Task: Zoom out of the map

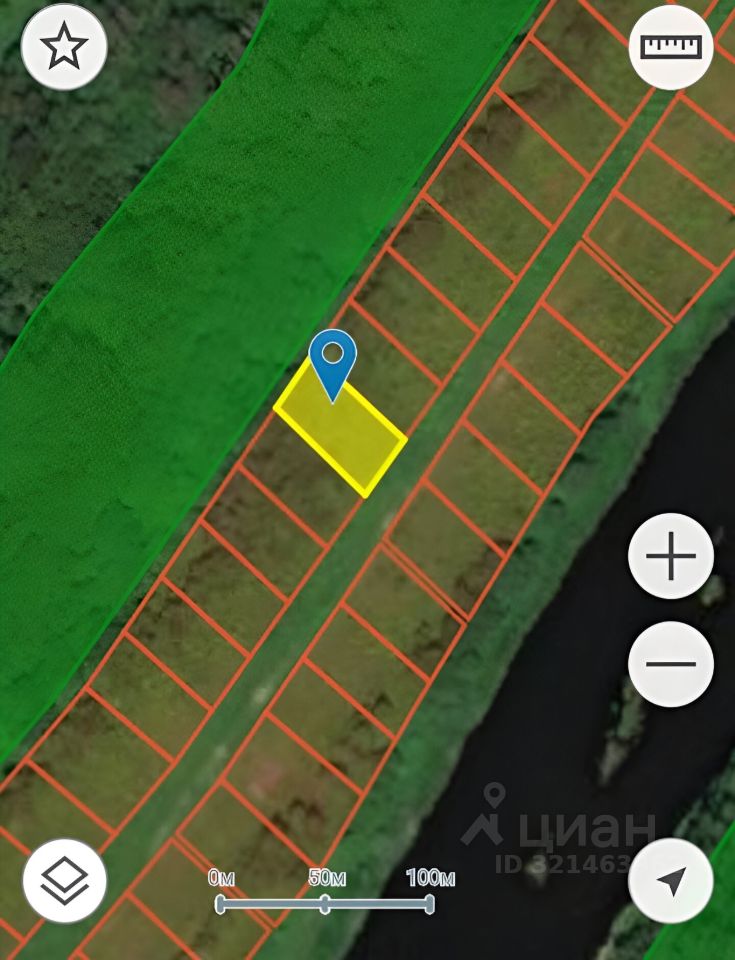Action: (671, 663)
